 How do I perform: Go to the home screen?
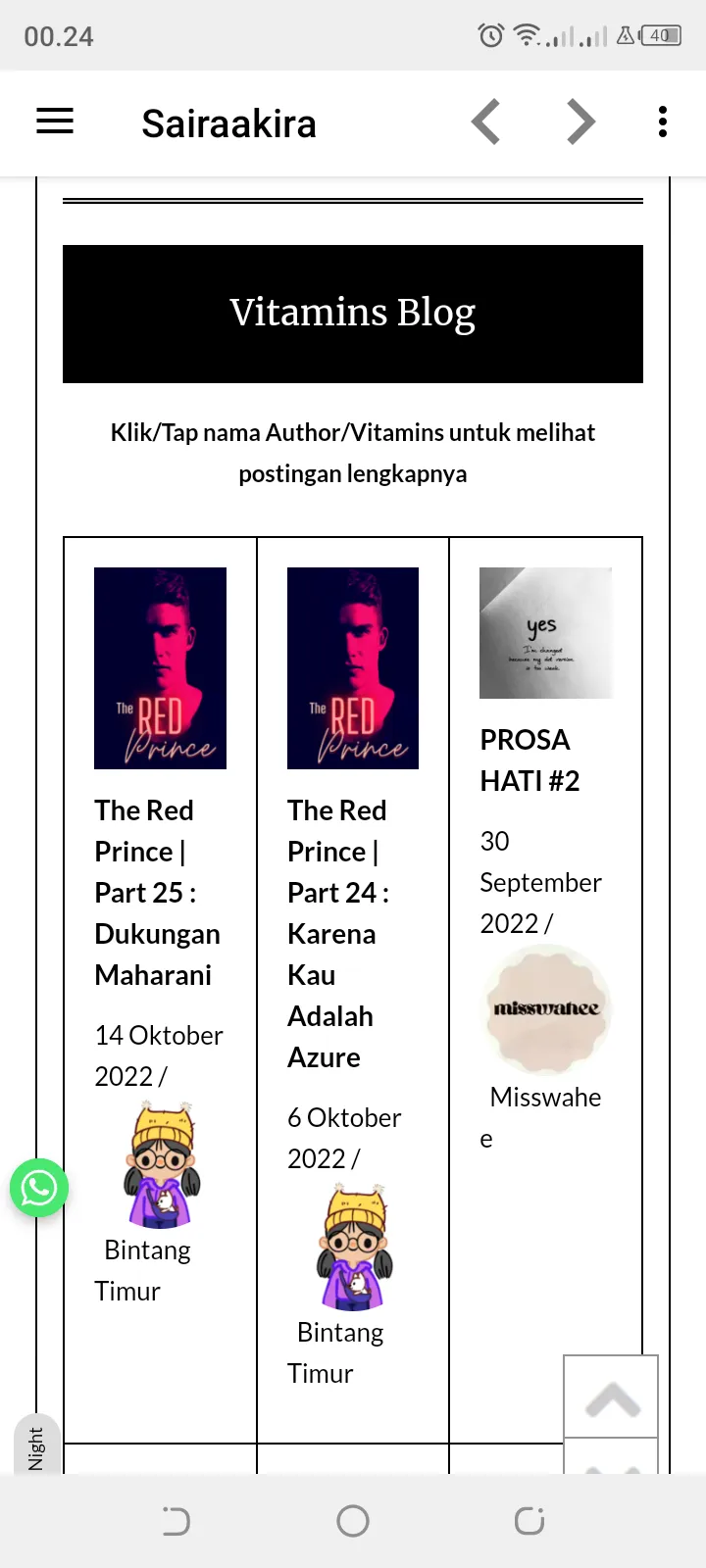(x=353, y=1521)
